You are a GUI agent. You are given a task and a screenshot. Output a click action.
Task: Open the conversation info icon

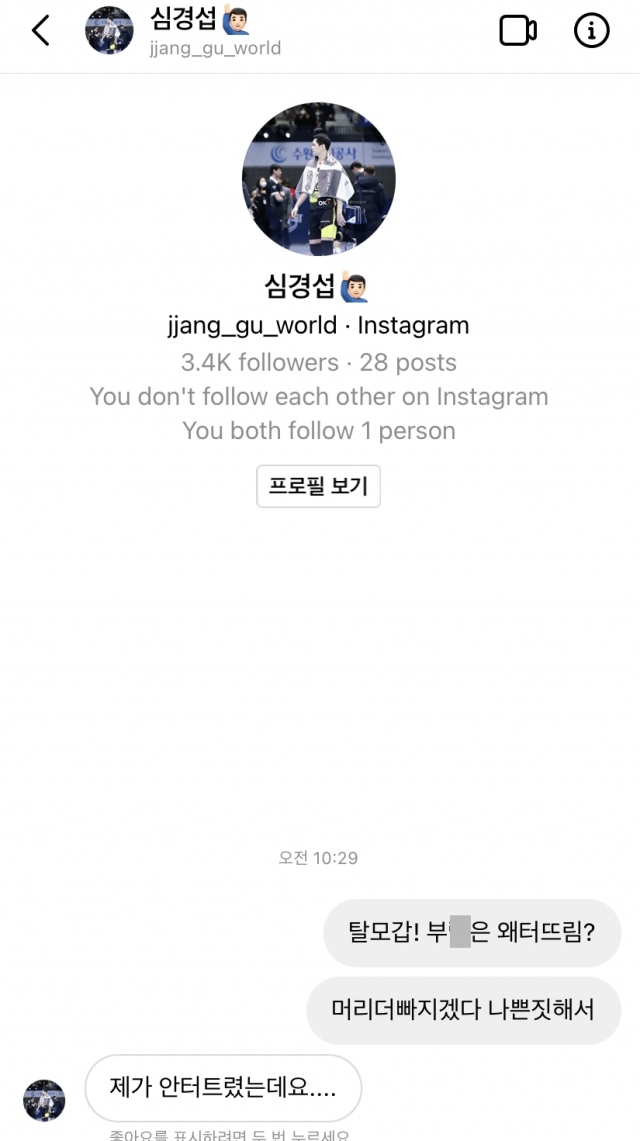pyautogui.click(x=591, y=31)
